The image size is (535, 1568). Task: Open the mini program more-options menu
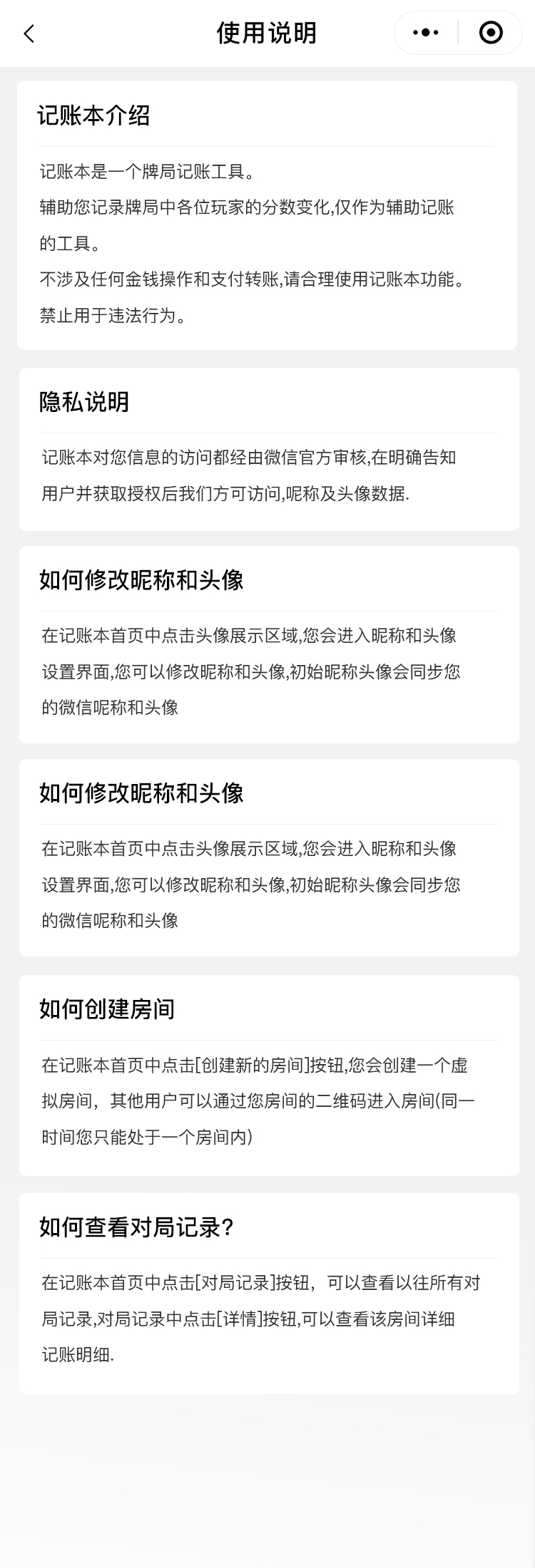pyautogui.click(x=426, y=33)
